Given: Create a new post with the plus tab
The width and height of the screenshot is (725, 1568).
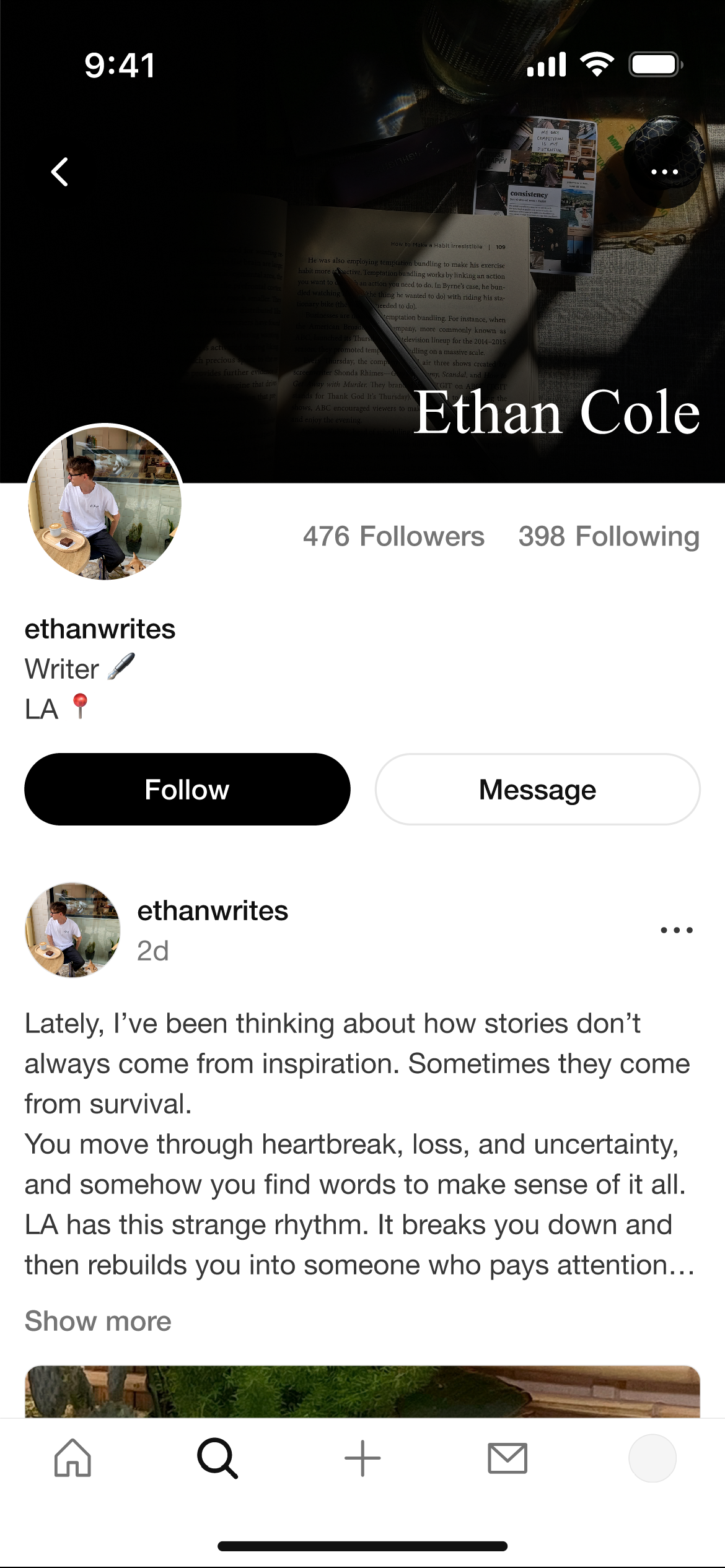Looking at the screenshot, I should pos(362,1458).
